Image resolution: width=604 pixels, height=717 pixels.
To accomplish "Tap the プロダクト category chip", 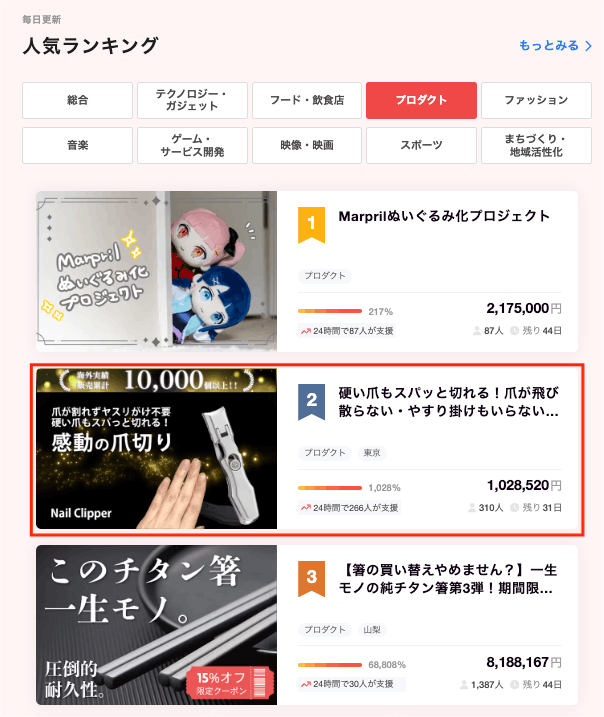I will [x=421, y=100].
